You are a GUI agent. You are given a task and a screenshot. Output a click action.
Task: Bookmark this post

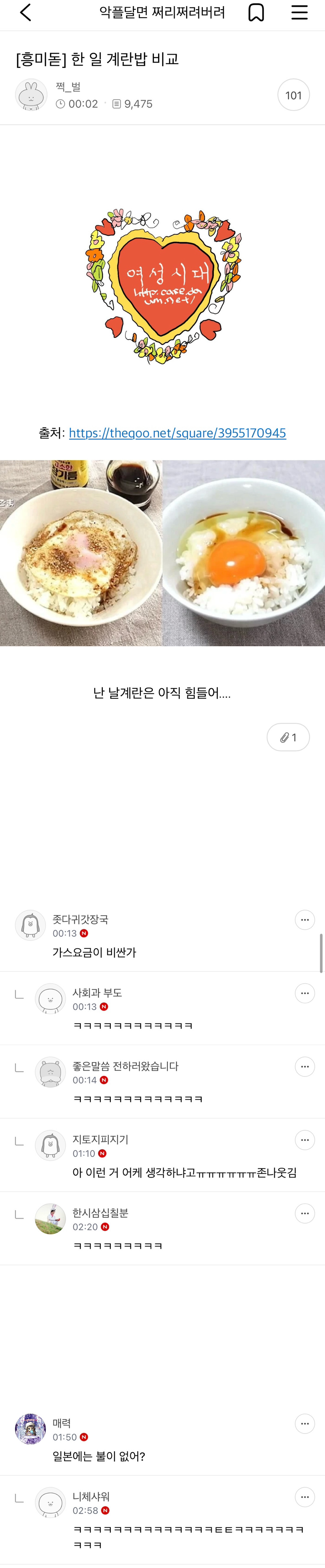(x=256, y=12)
